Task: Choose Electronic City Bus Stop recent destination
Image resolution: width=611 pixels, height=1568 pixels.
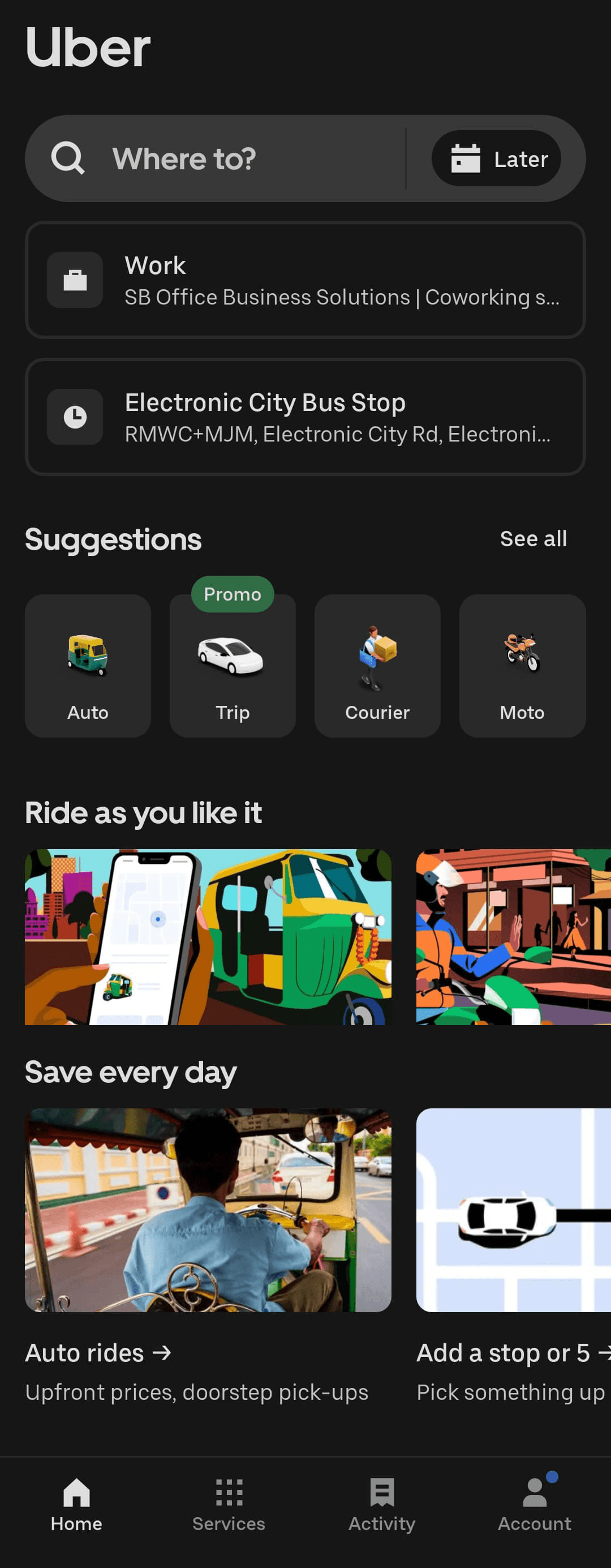Action: pos(305,417)
